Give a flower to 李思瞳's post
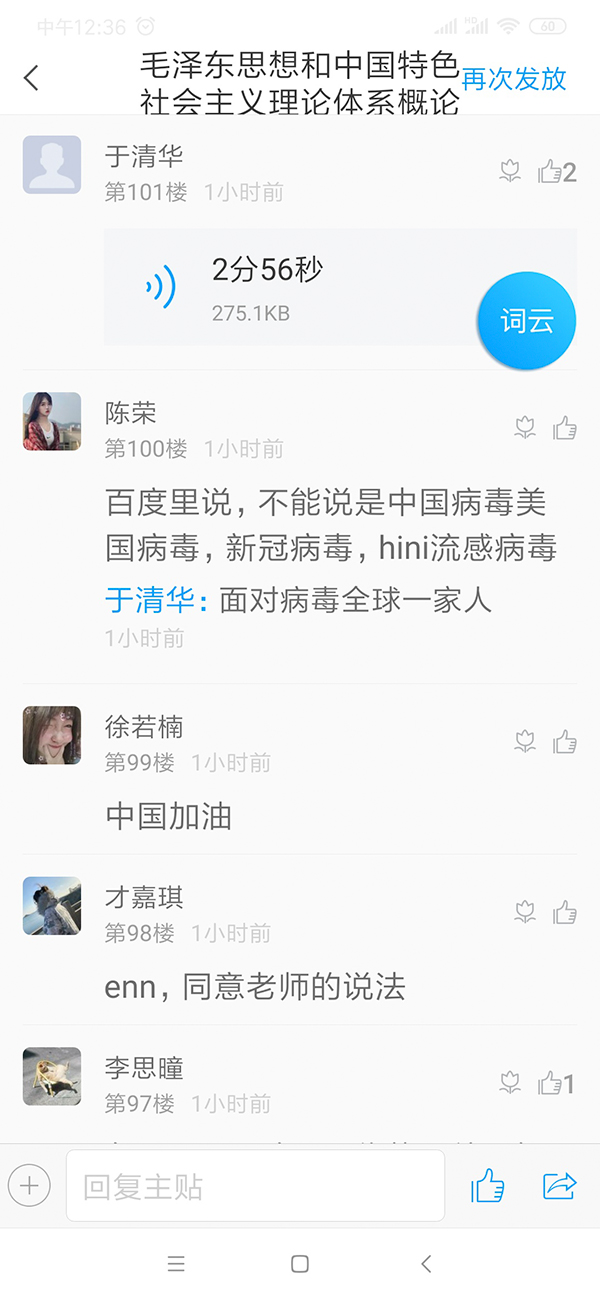Screen dimensions: 600x1300 (510, 1083)
